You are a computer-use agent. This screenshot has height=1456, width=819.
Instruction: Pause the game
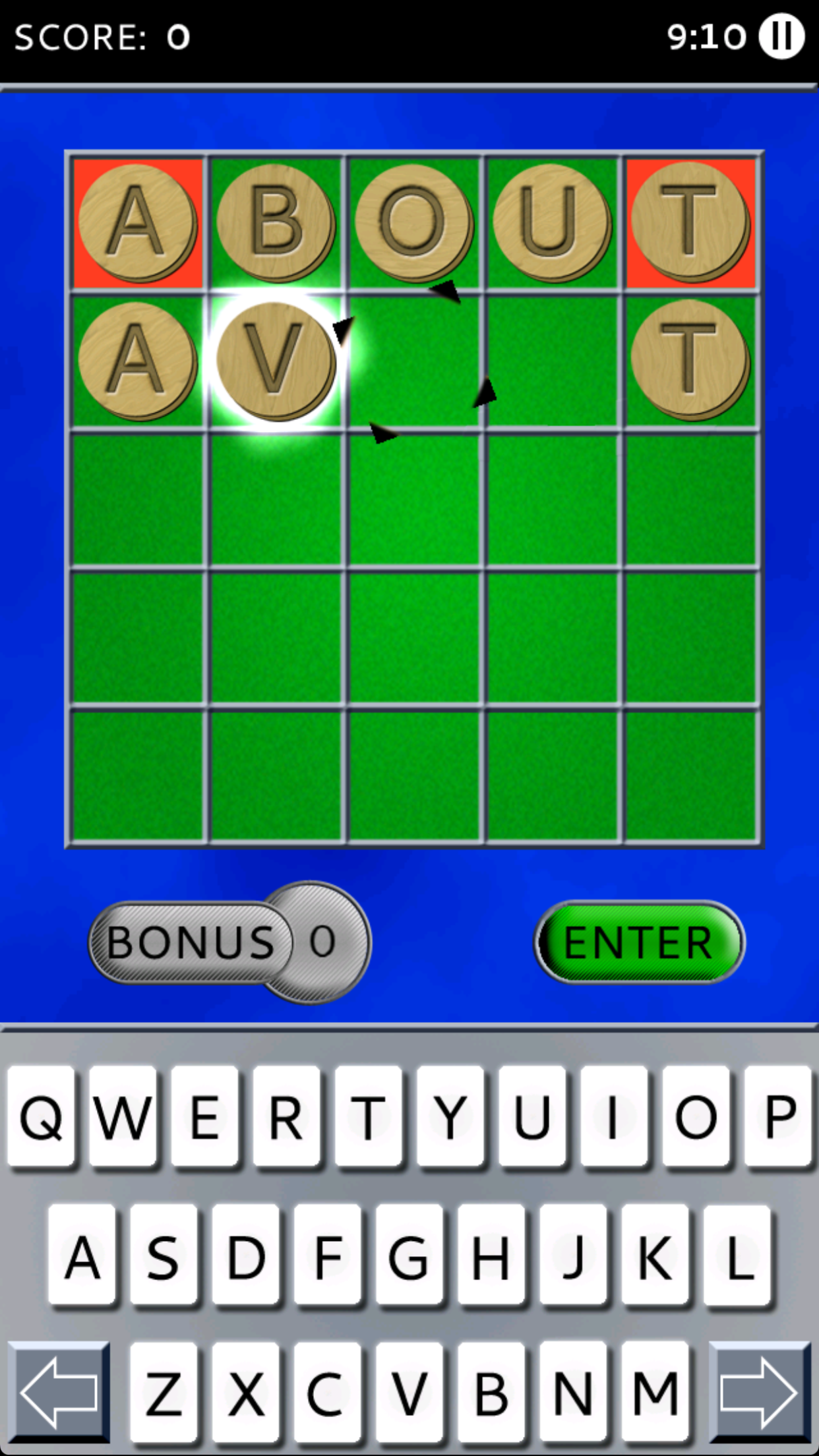coord(781,36)
